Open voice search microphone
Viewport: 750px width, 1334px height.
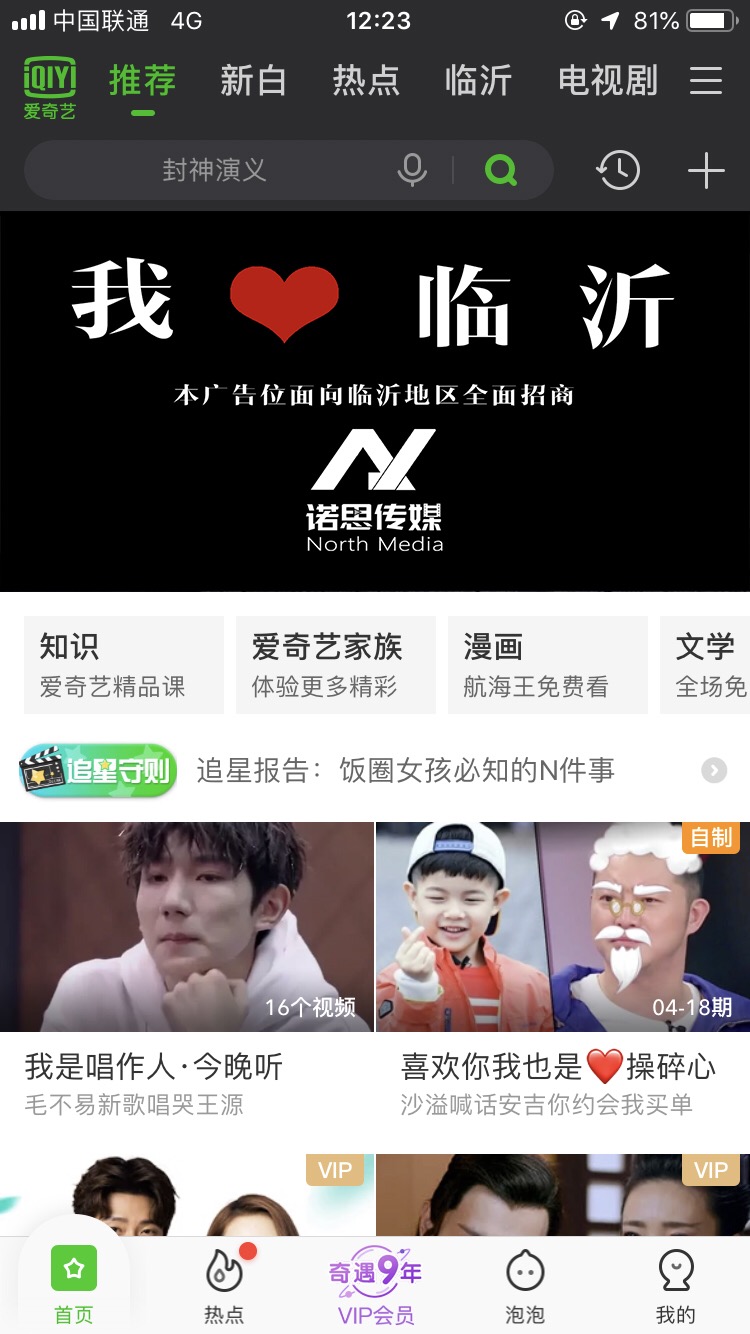point(412,170)
